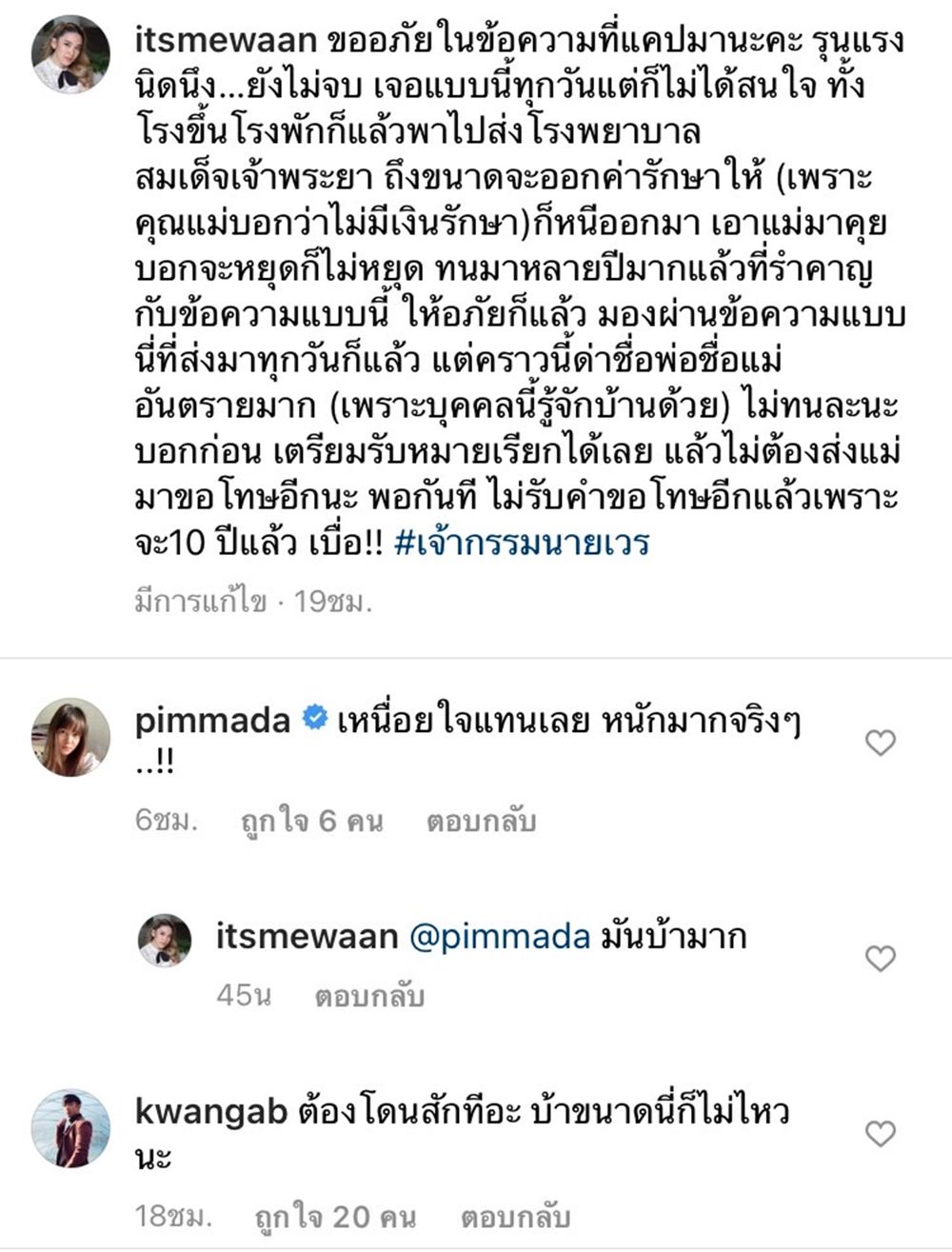Like itsmewaan's reply to pimmada
Screen dimensions: 952x1252
pyautogui.click(x=881, y=958)
